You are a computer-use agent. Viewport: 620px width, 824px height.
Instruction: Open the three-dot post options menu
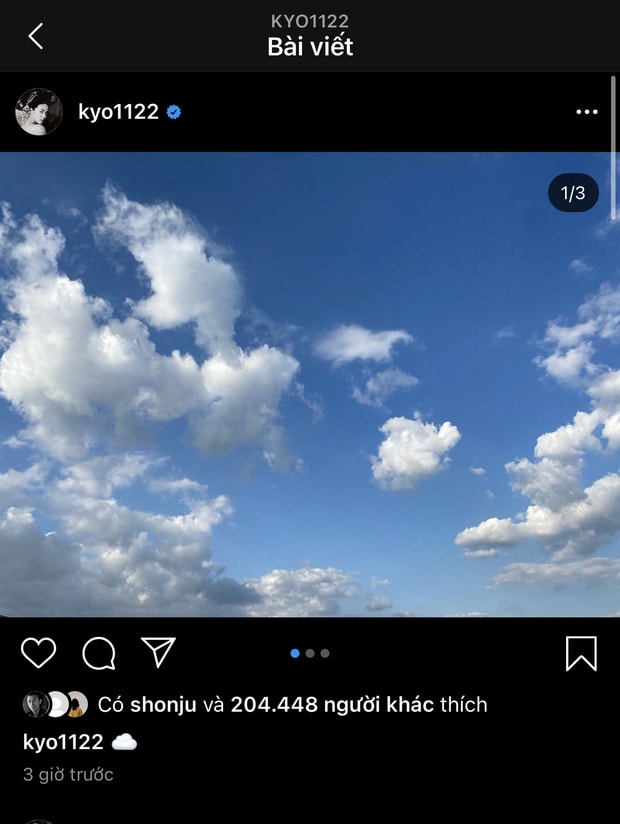click(587, 112)
